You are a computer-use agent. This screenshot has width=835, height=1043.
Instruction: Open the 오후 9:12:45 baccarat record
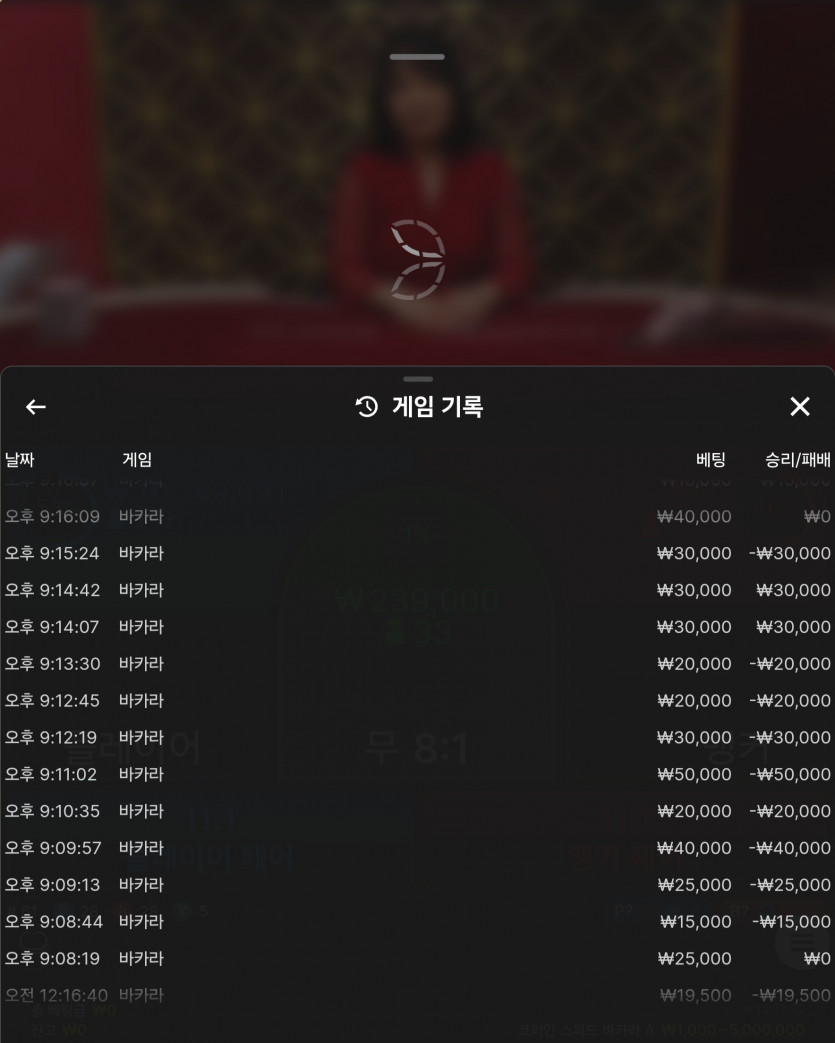point(417,700)
